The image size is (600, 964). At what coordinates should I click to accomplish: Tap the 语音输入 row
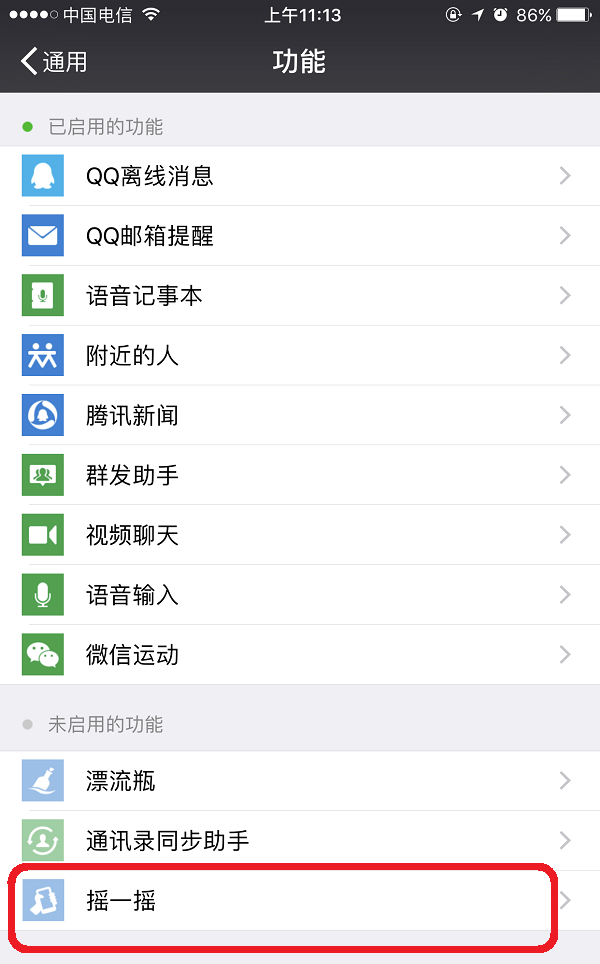click(300, 595)
